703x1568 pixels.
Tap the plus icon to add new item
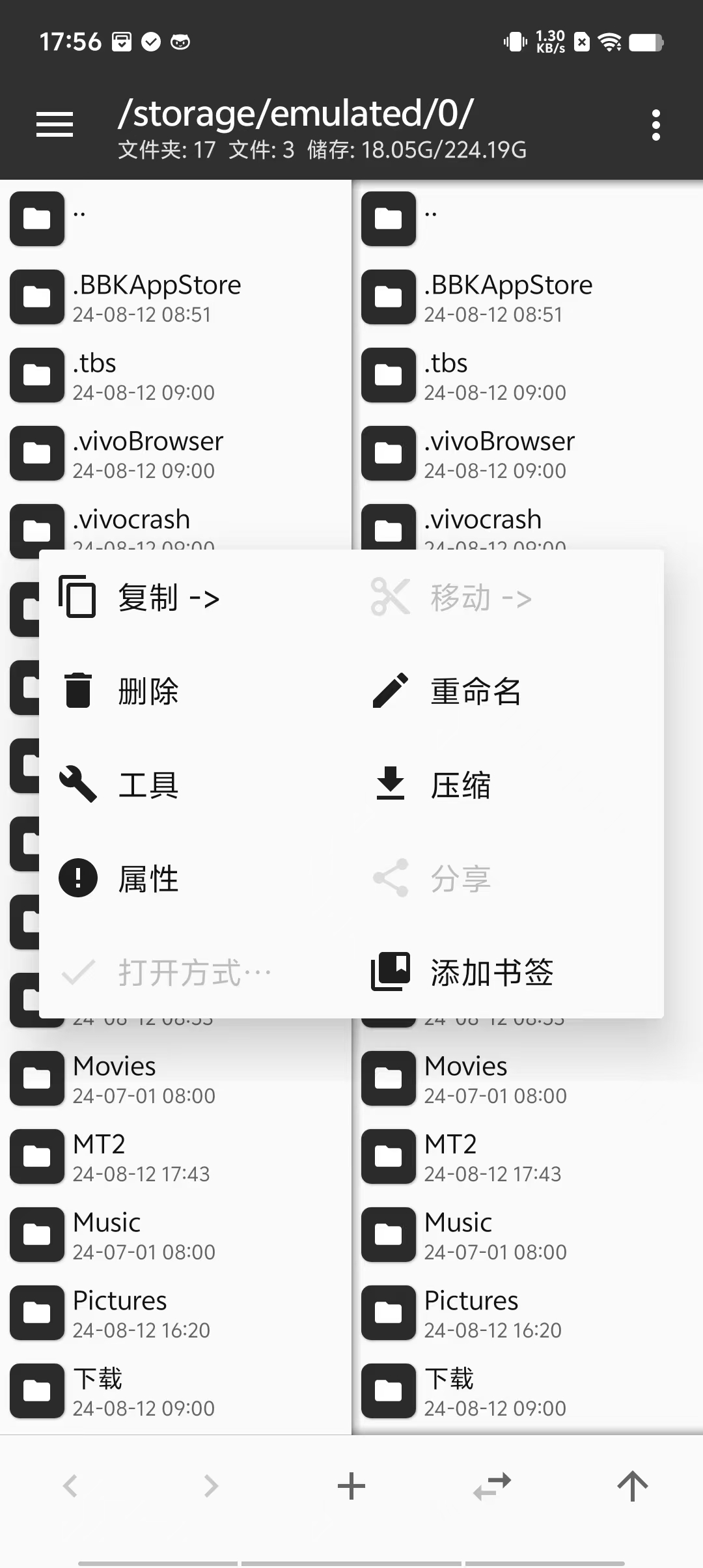tap(351, 1485)
